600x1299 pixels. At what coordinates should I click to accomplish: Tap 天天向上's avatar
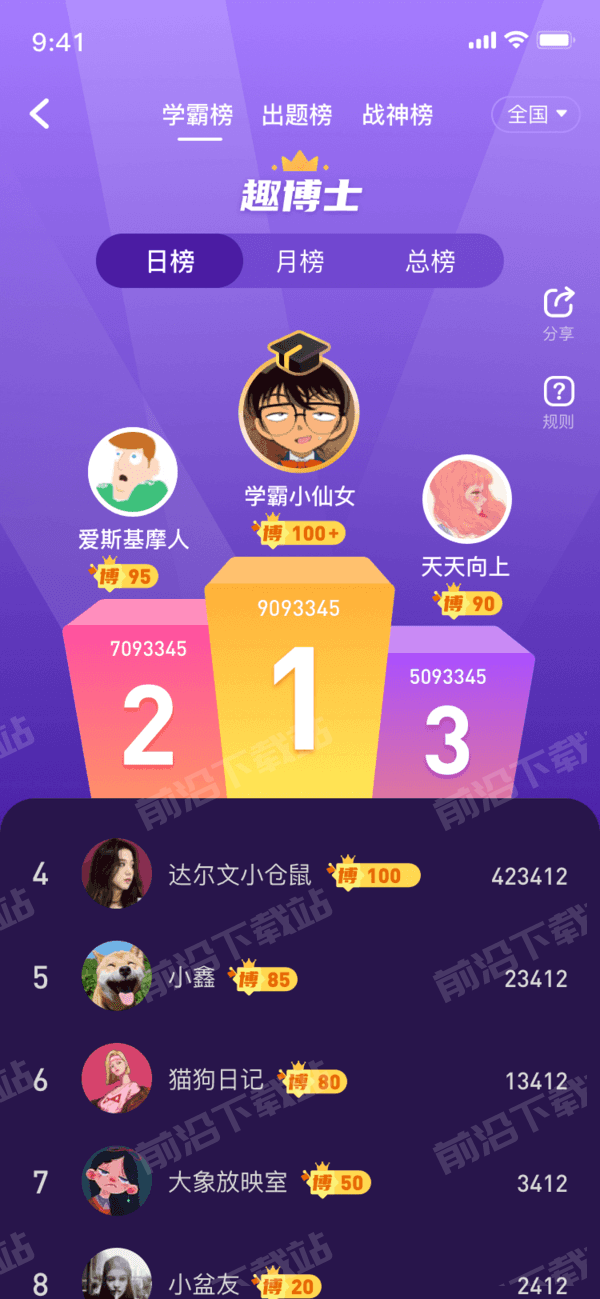(467, 500)
